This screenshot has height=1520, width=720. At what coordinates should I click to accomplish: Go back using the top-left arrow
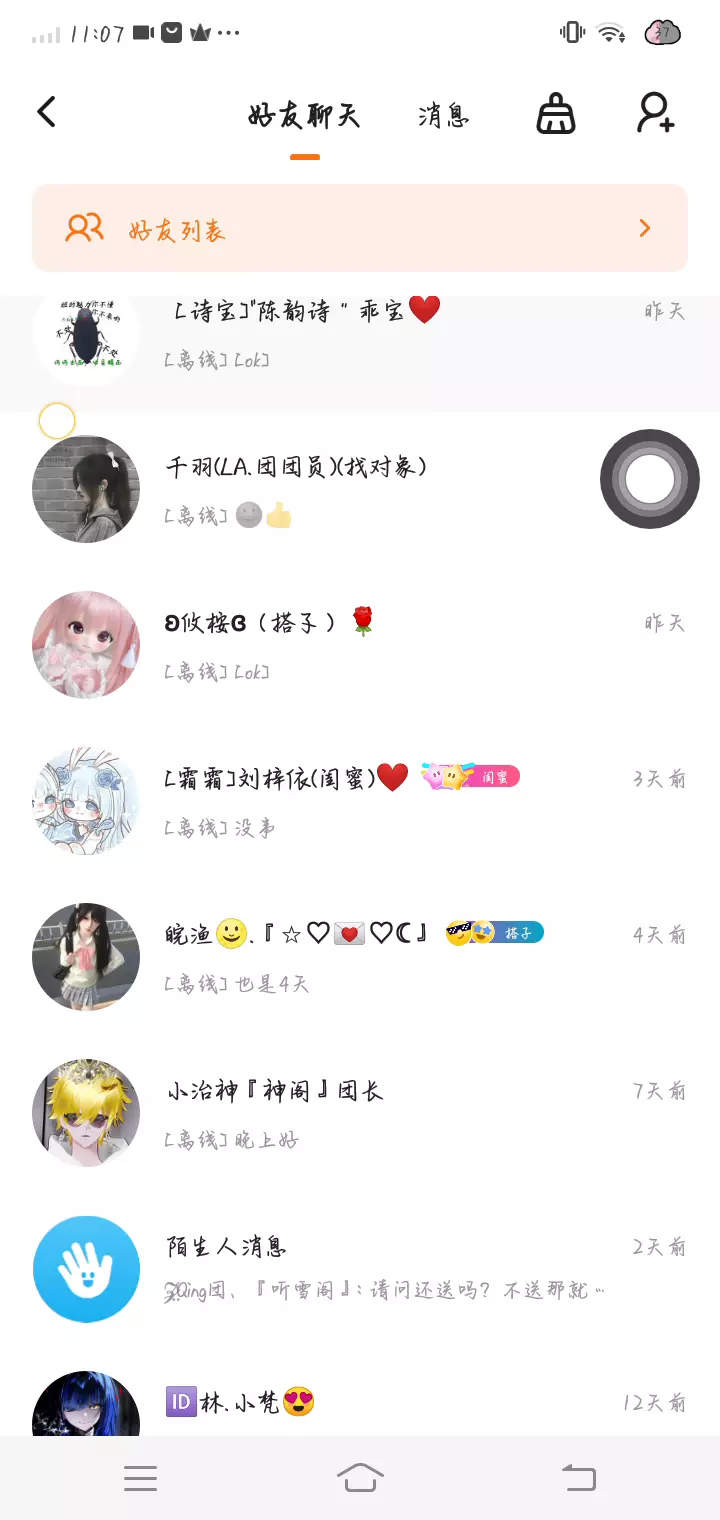point(46,112)
